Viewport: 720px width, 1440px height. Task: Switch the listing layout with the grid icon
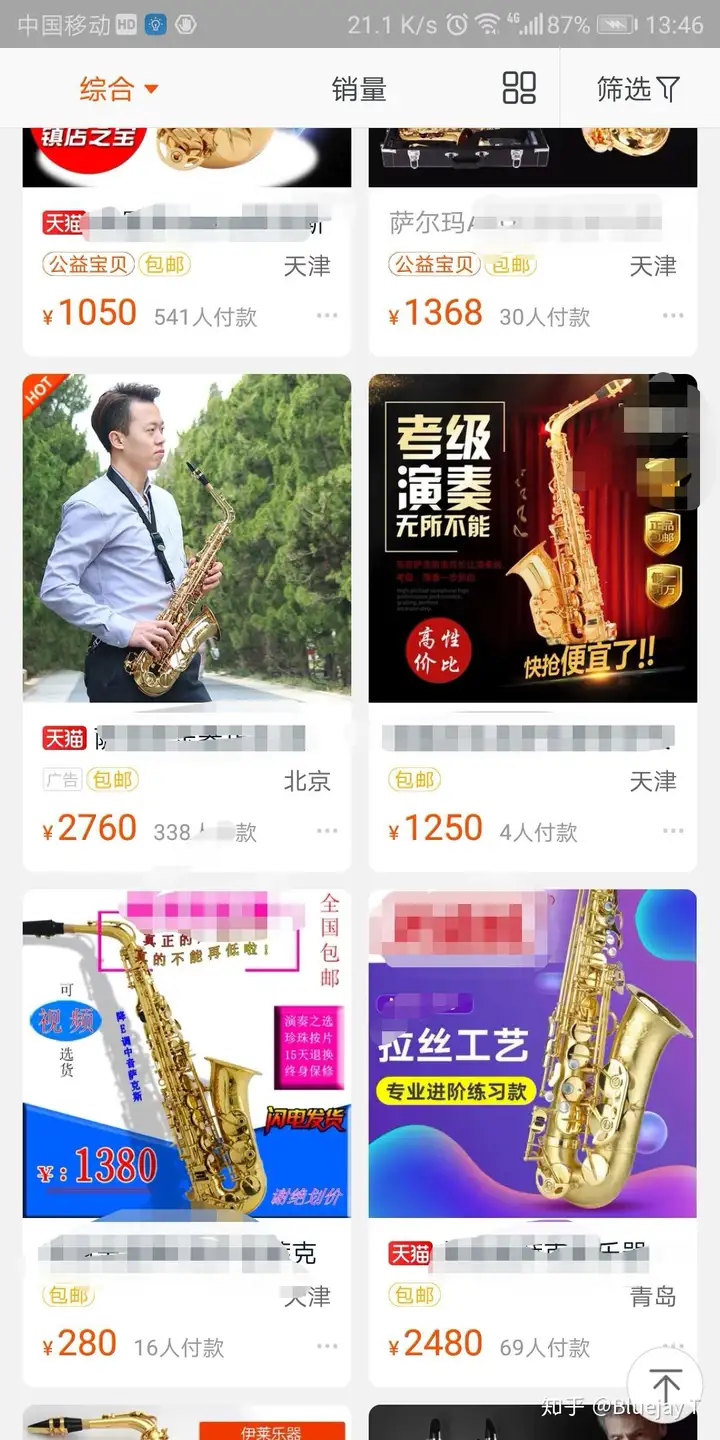coord(519,88)
